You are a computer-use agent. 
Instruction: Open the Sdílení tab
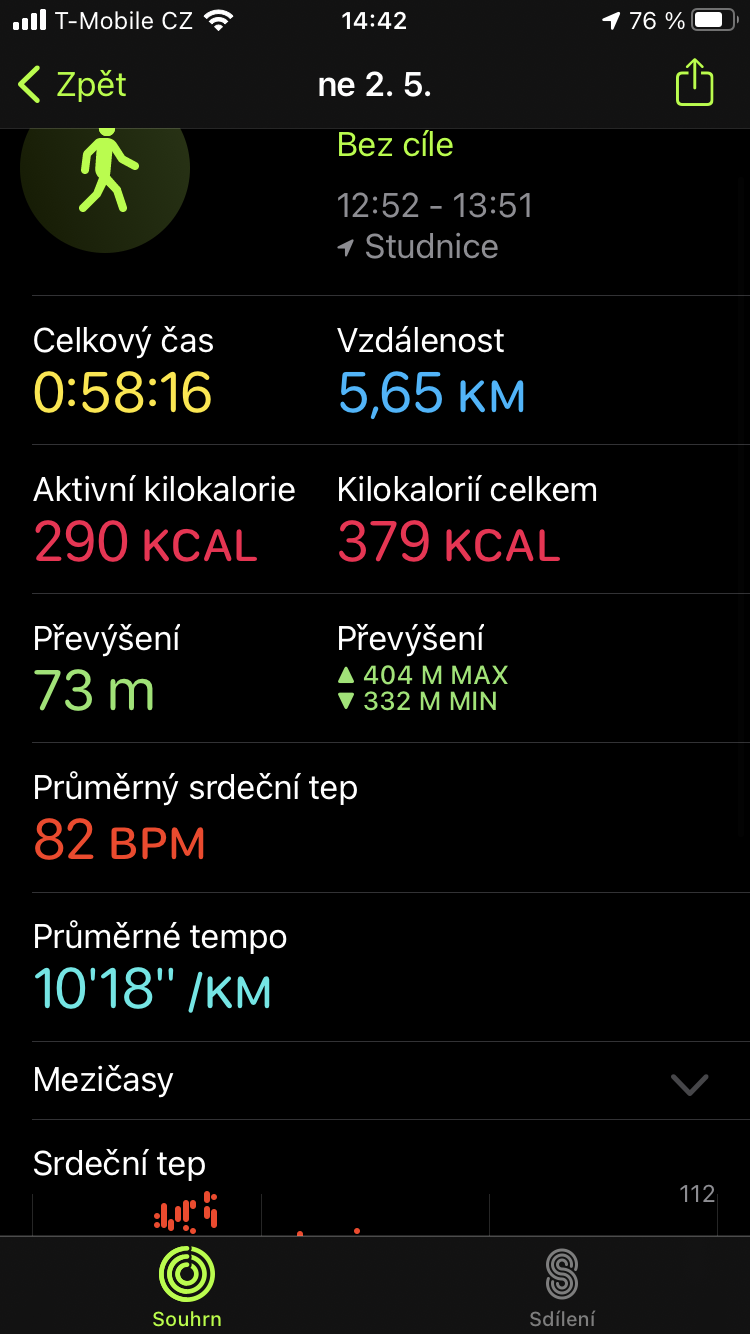pyautogui.click(x=562, y=1285)
